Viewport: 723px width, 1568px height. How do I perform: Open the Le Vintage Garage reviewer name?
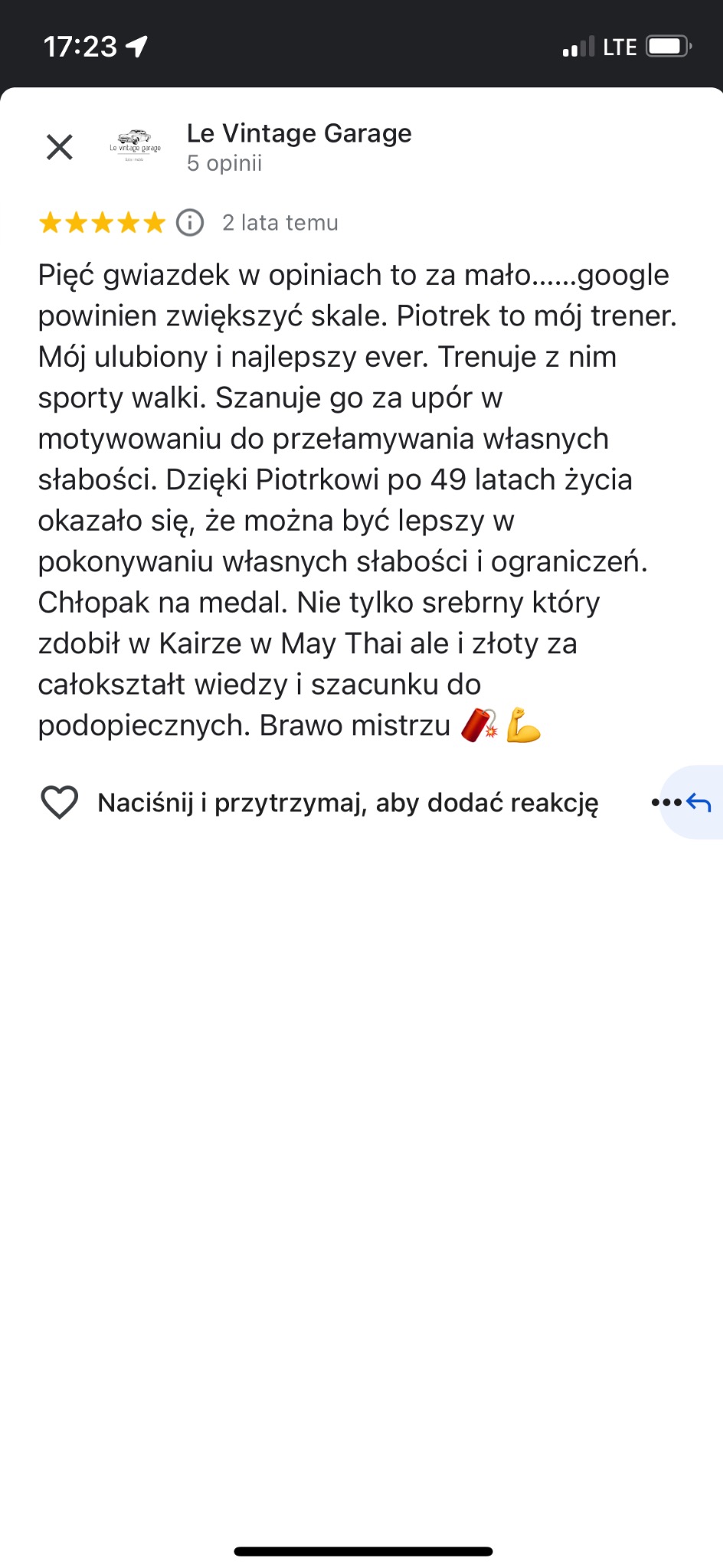coord(299,132)
